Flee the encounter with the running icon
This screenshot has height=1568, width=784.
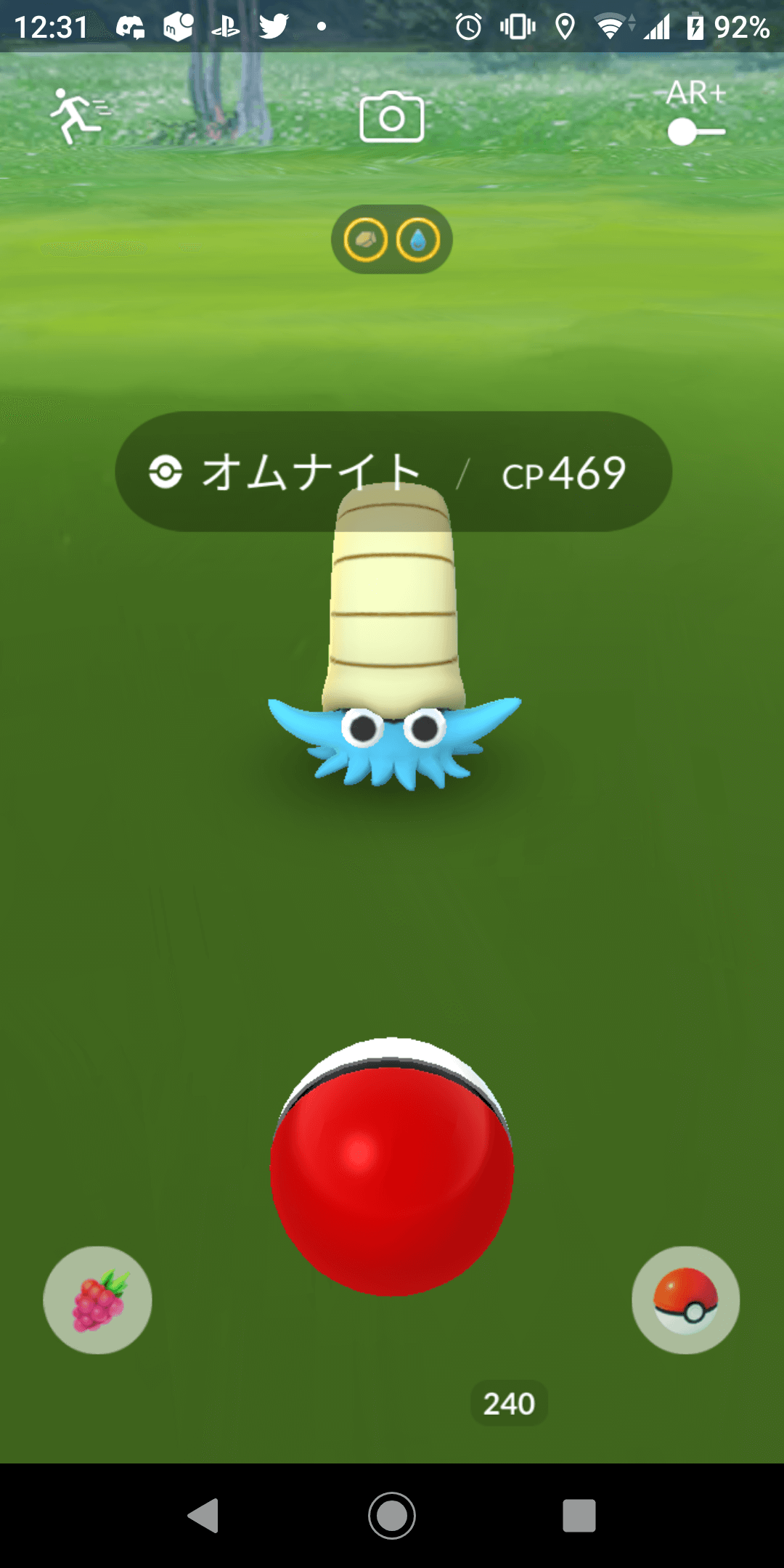tap(78, 116)
